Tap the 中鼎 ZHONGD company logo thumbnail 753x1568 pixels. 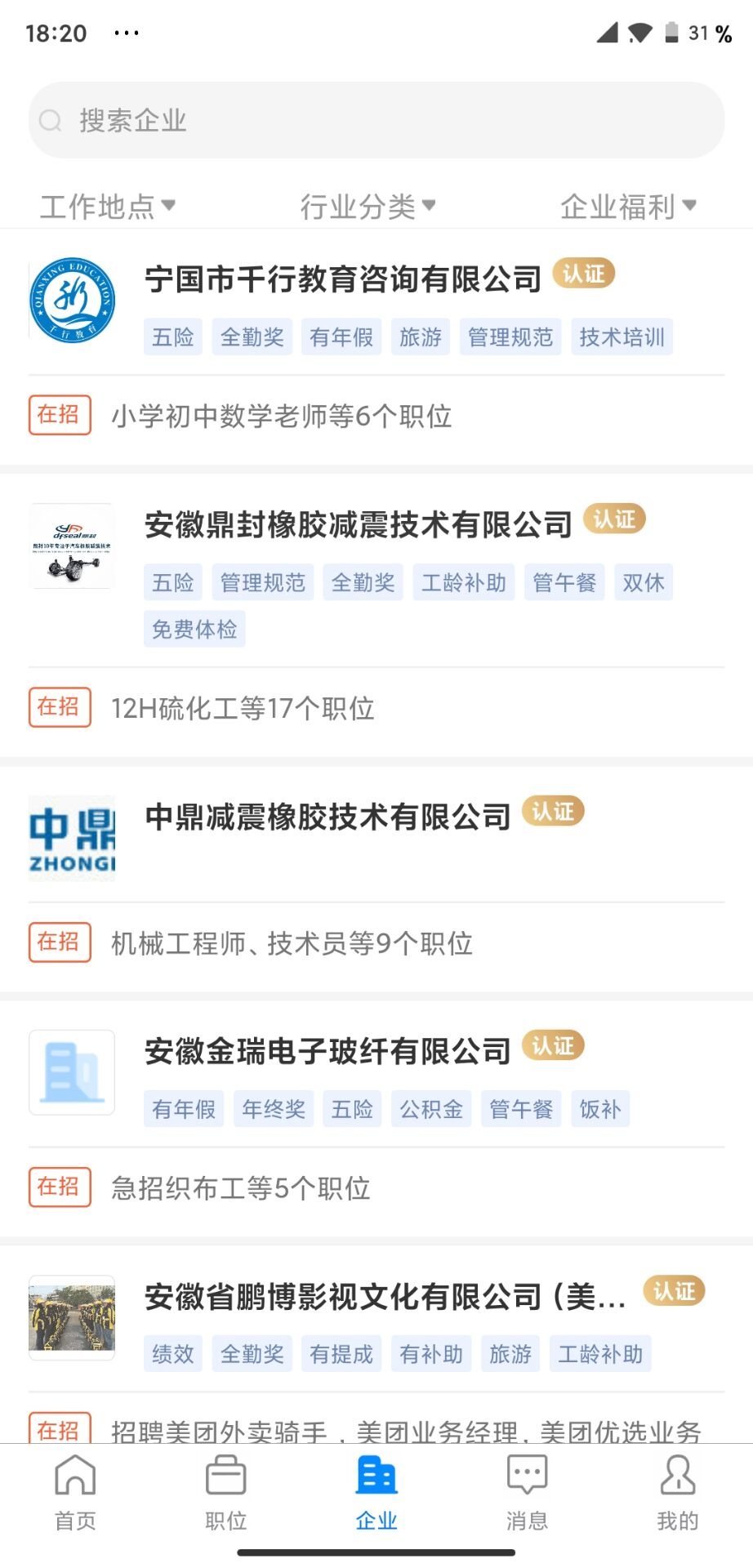point(71,837)
